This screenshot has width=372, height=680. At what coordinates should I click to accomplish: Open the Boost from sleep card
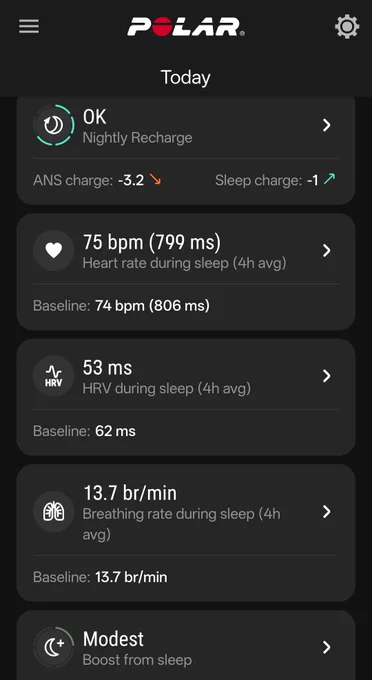click(x=186, y=645)
